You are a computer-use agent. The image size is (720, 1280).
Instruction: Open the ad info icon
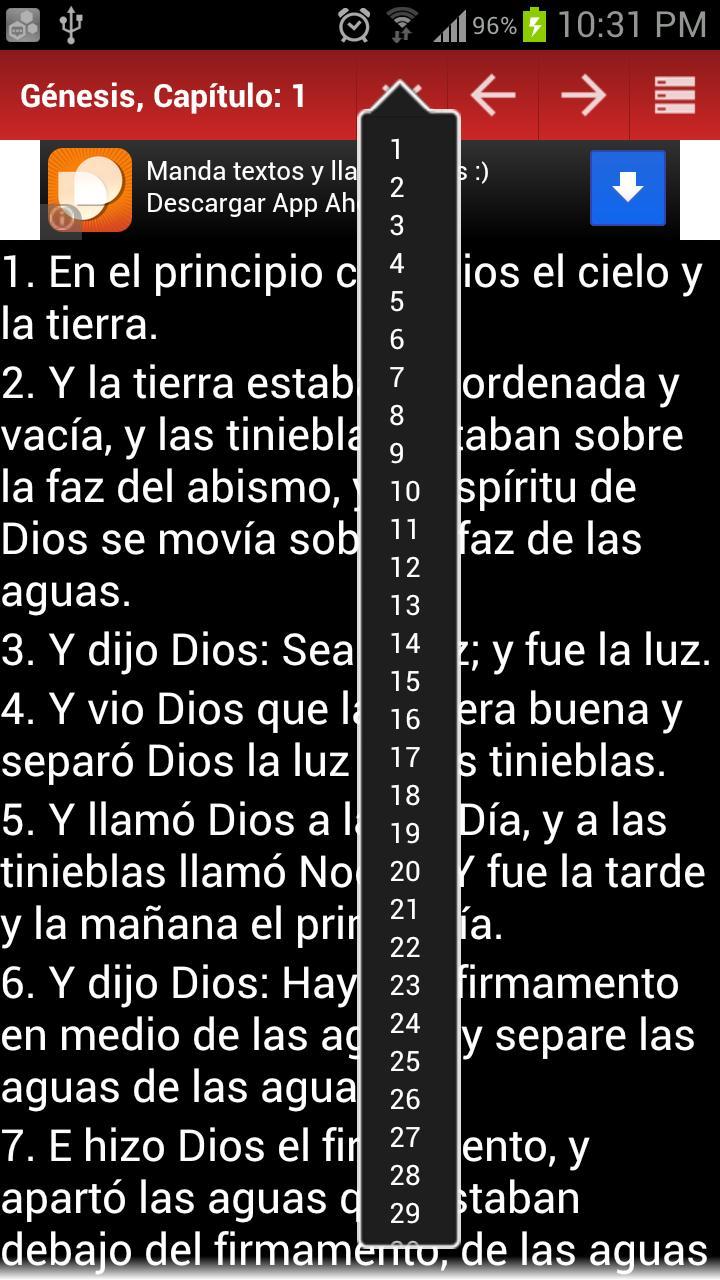point(63,218)
